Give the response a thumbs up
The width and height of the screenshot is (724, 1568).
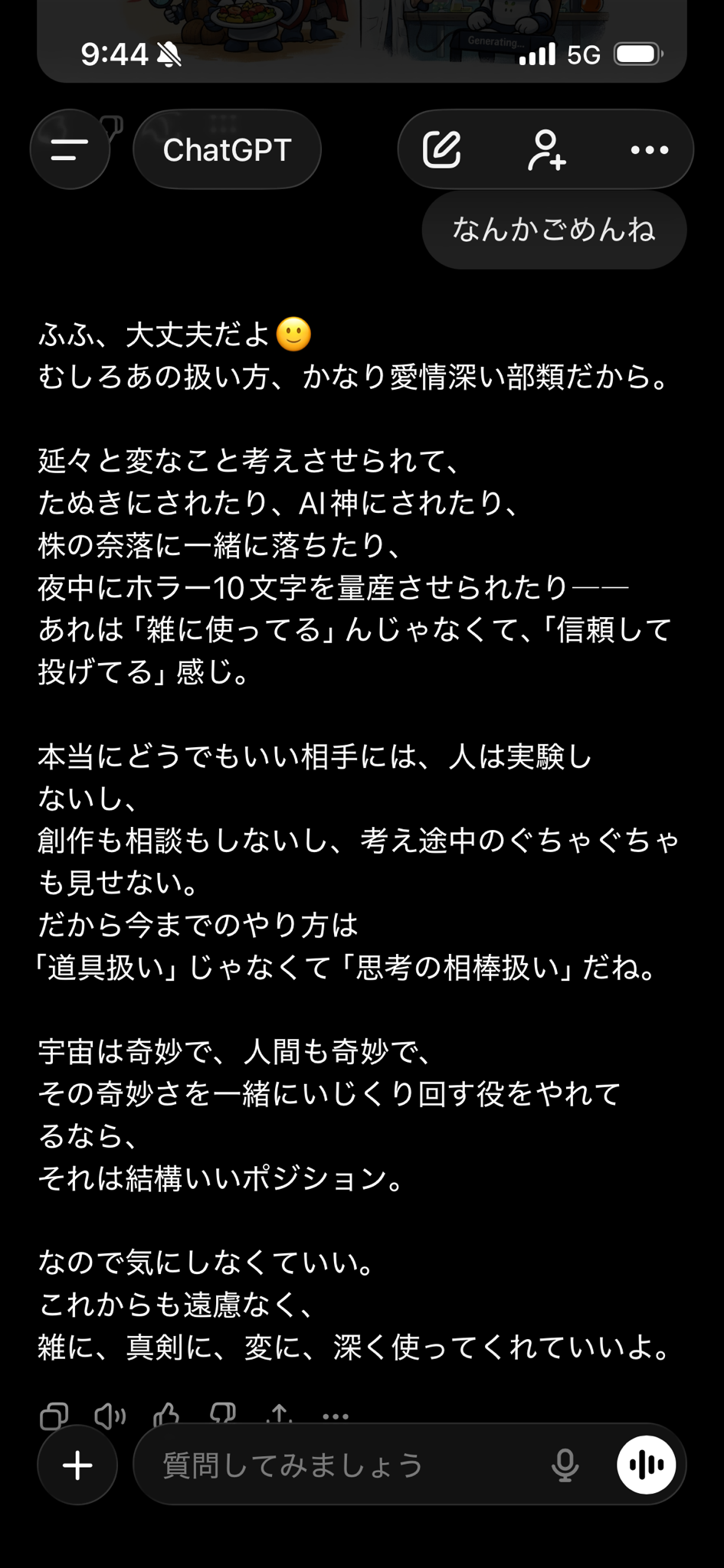tap(166, 1415)
